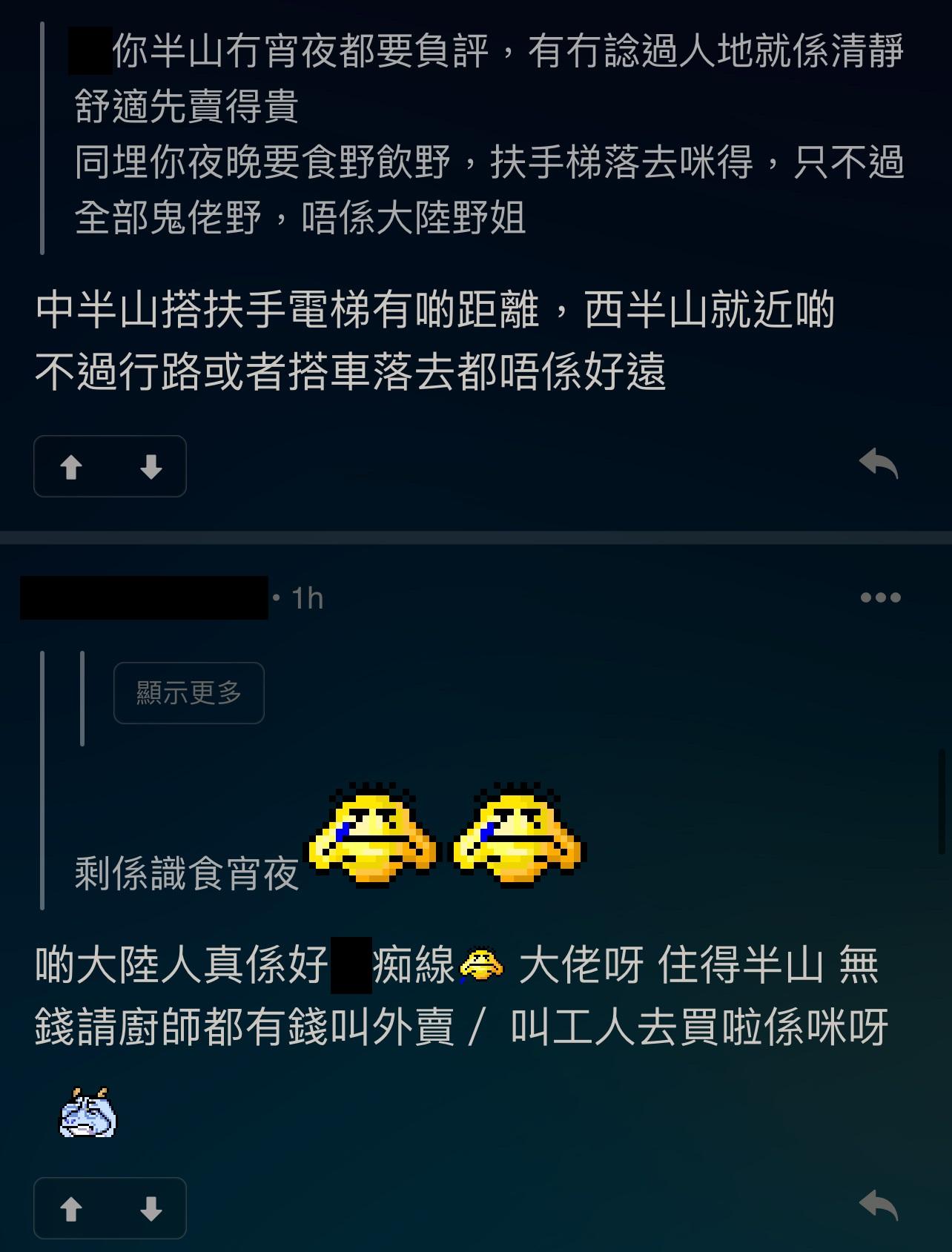
Task: Reply to the comment about 中半山搭扶手電梯
Action: click(879, 465)
